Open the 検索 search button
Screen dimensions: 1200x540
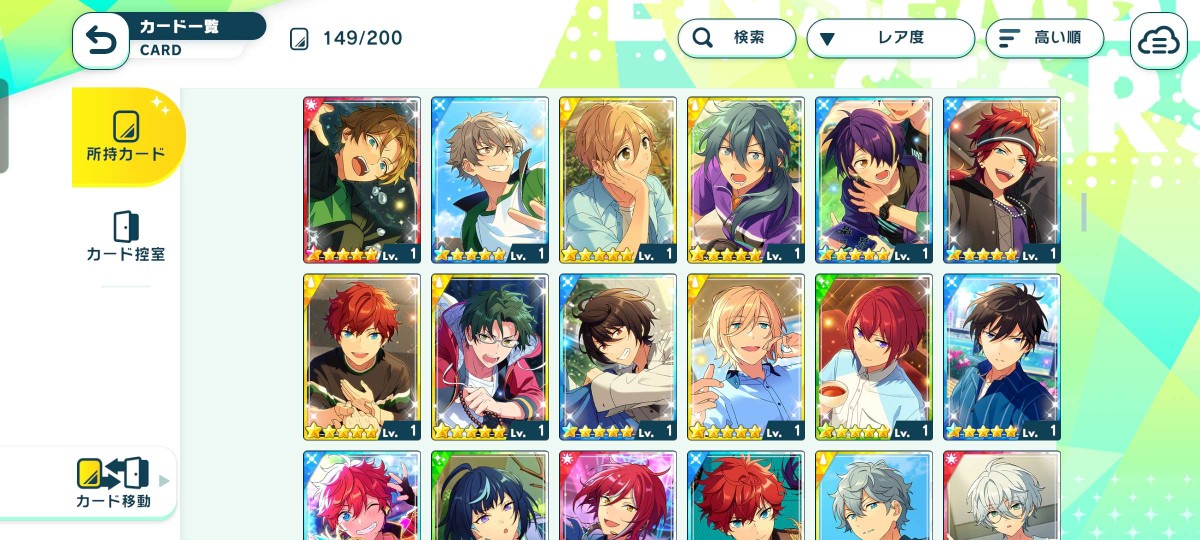click(x=737, y=39)
